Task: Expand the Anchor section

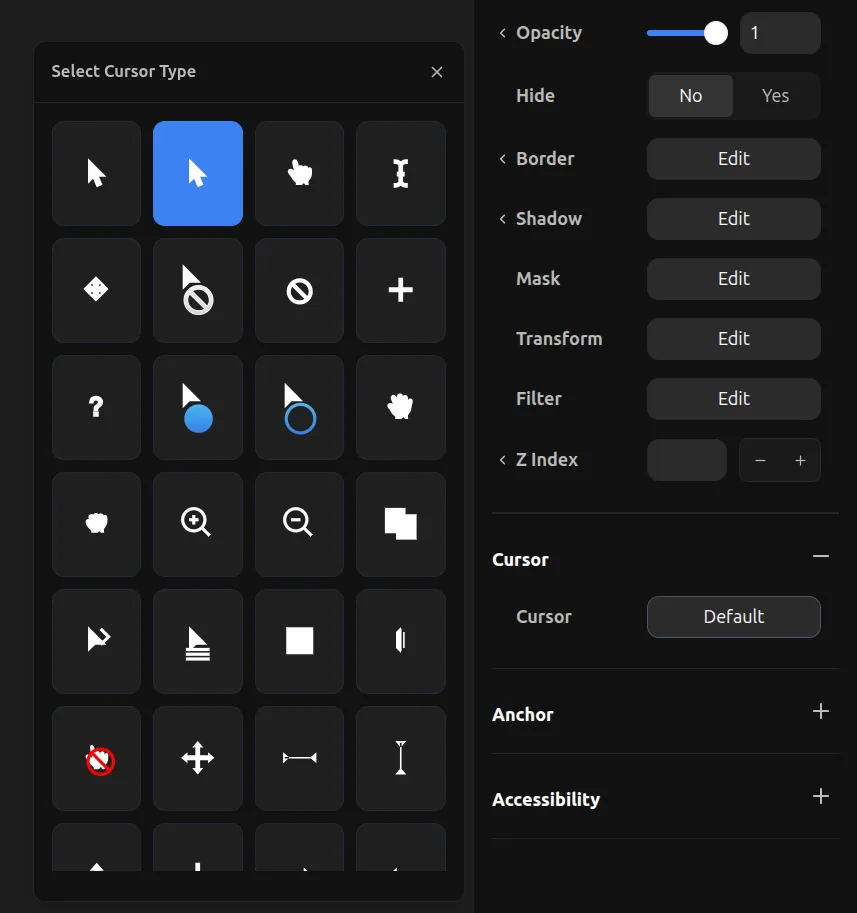Action: pyautogui.click(x=821, y=712)
